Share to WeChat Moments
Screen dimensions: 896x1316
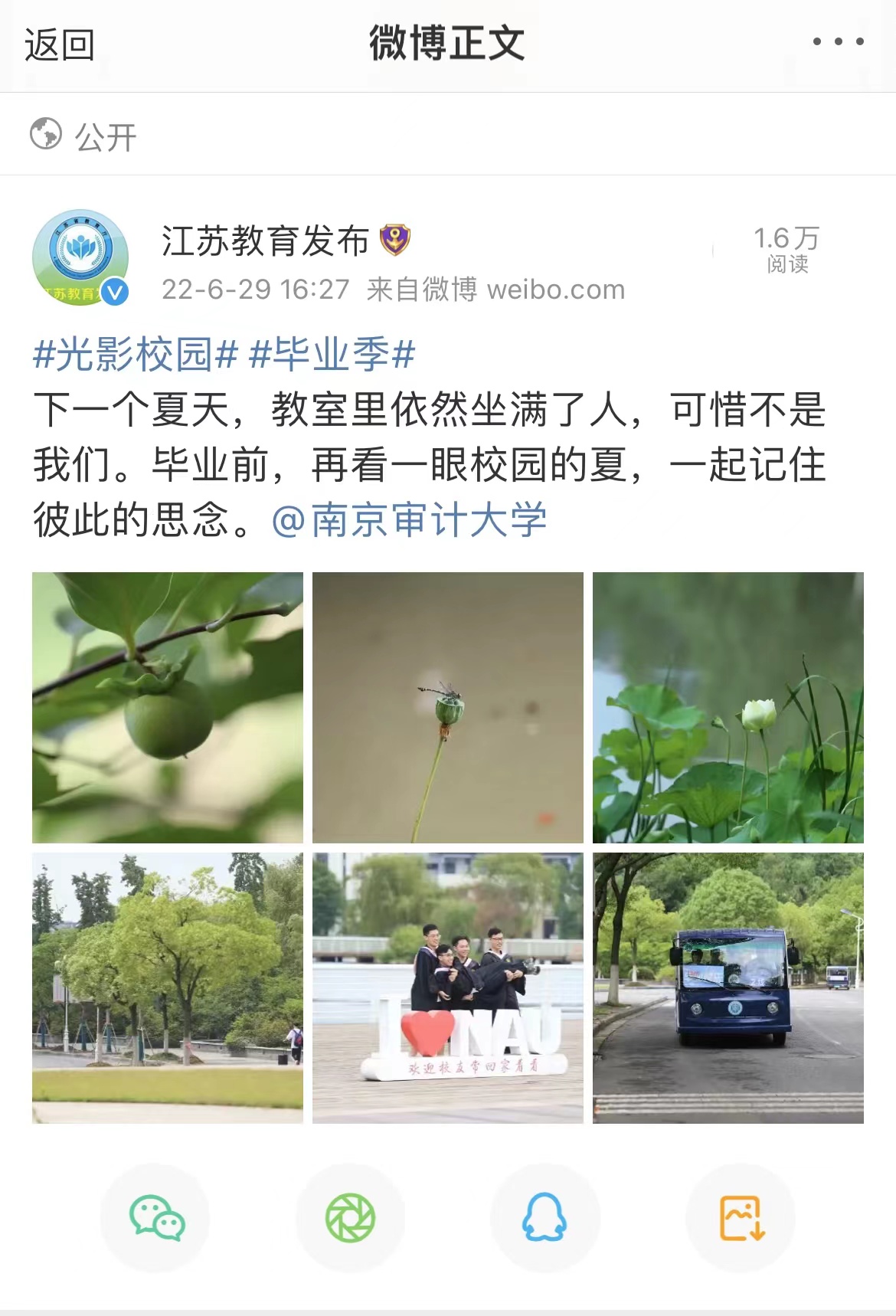pyautogui.click(x=351, y=1218)
